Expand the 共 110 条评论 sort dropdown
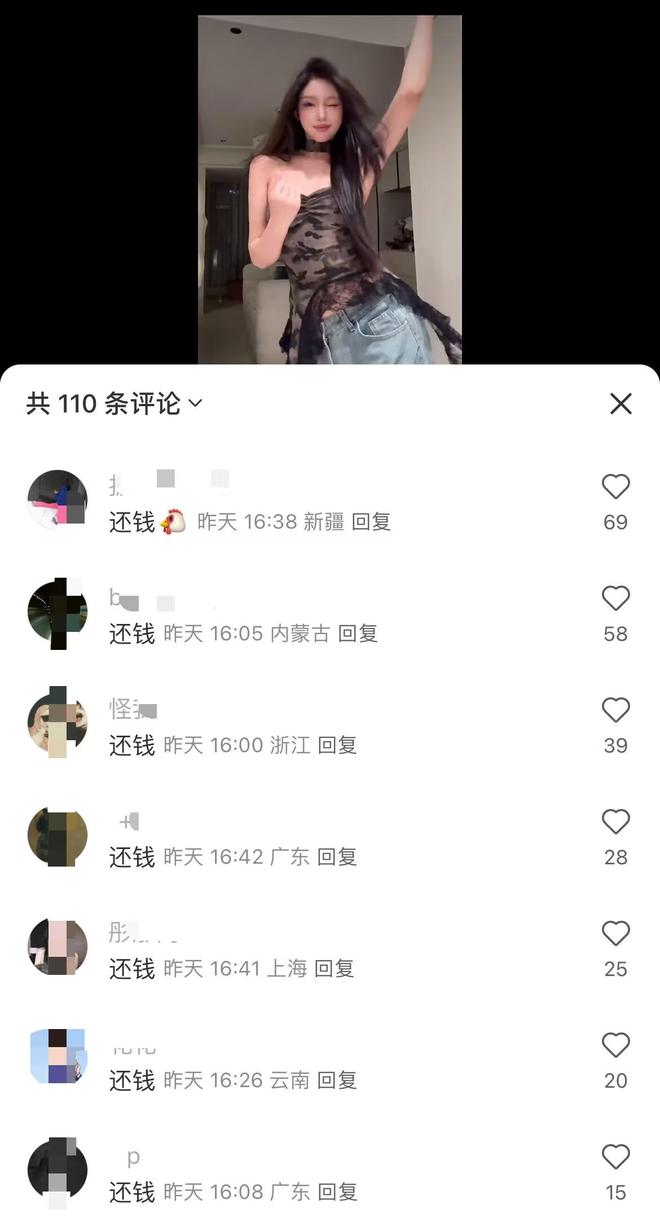This screenshot has height=1222, width=660. pos(195,403)
